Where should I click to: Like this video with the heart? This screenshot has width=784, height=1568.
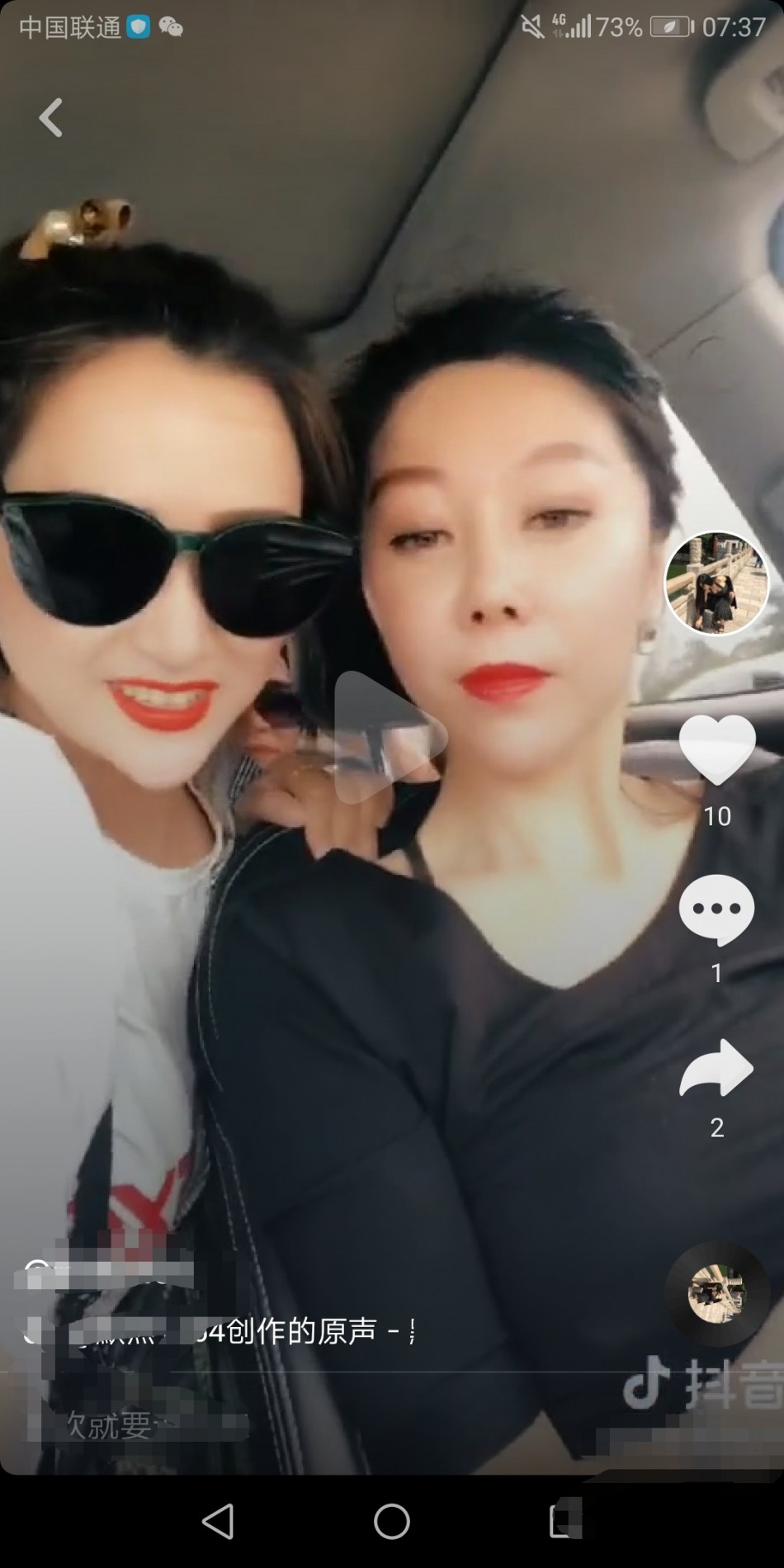716,749
